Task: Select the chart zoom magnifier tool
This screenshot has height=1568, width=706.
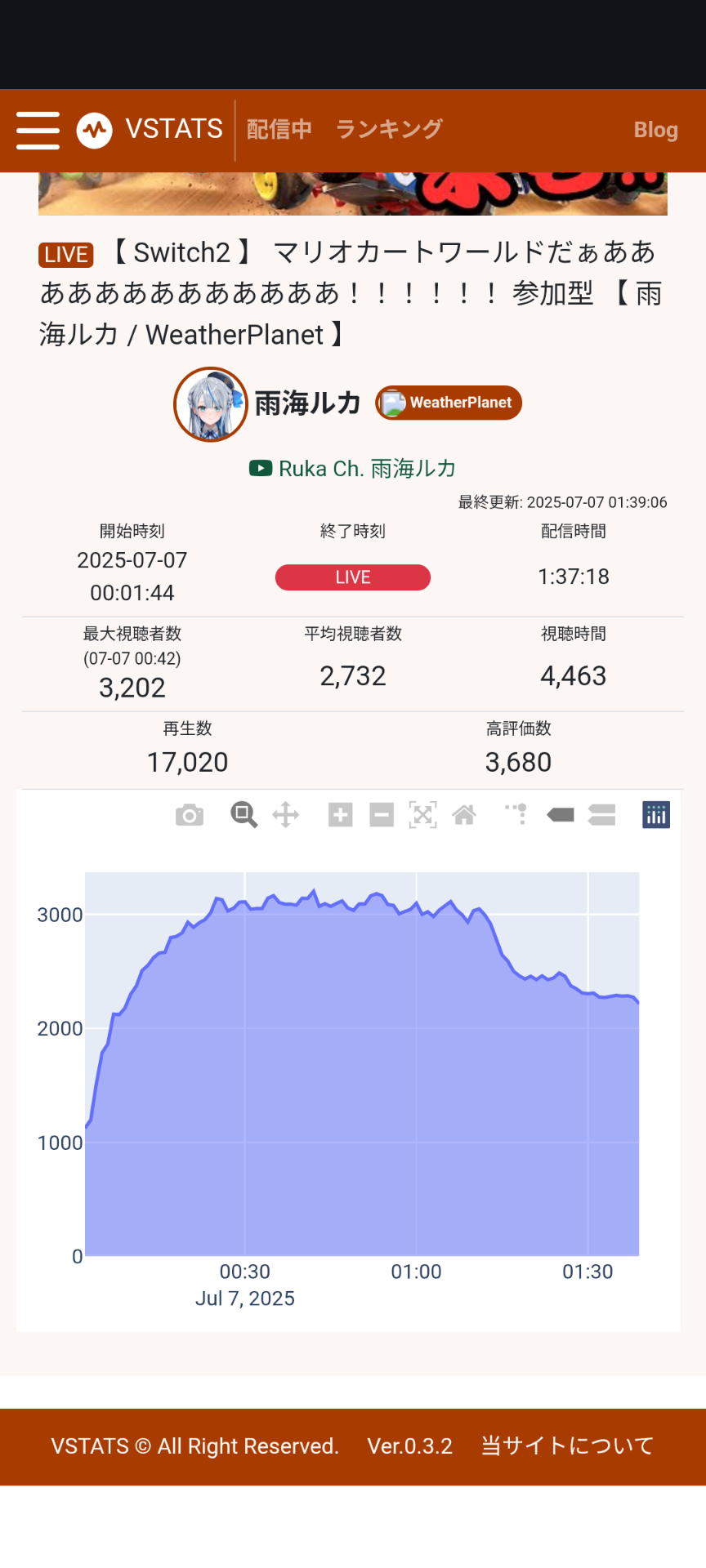Action: [244, 815]
